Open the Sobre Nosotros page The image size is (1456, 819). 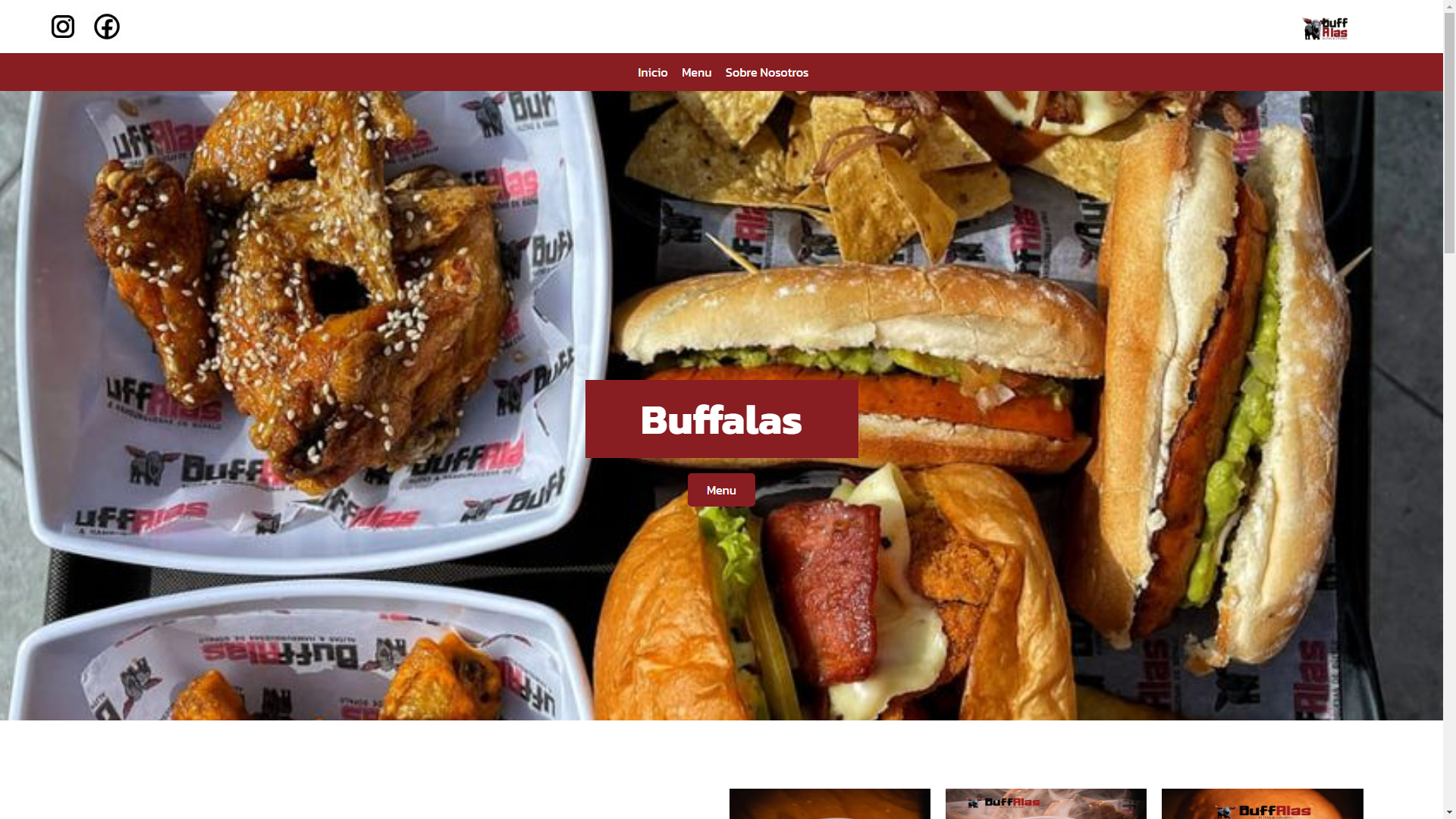click(767, 72)
